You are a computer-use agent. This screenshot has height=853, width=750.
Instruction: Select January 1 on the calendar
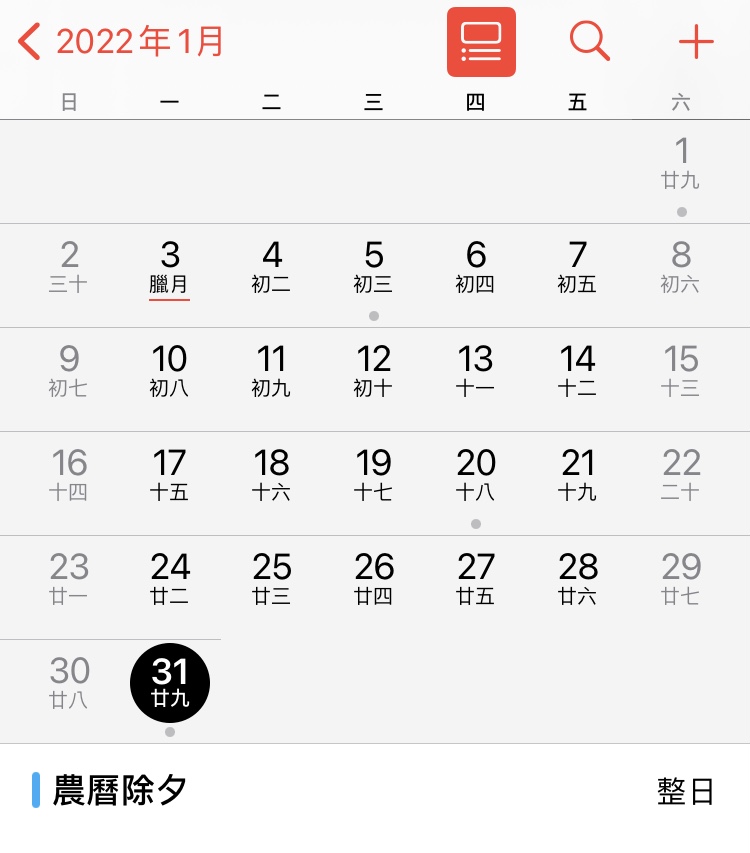click(681, 164)
